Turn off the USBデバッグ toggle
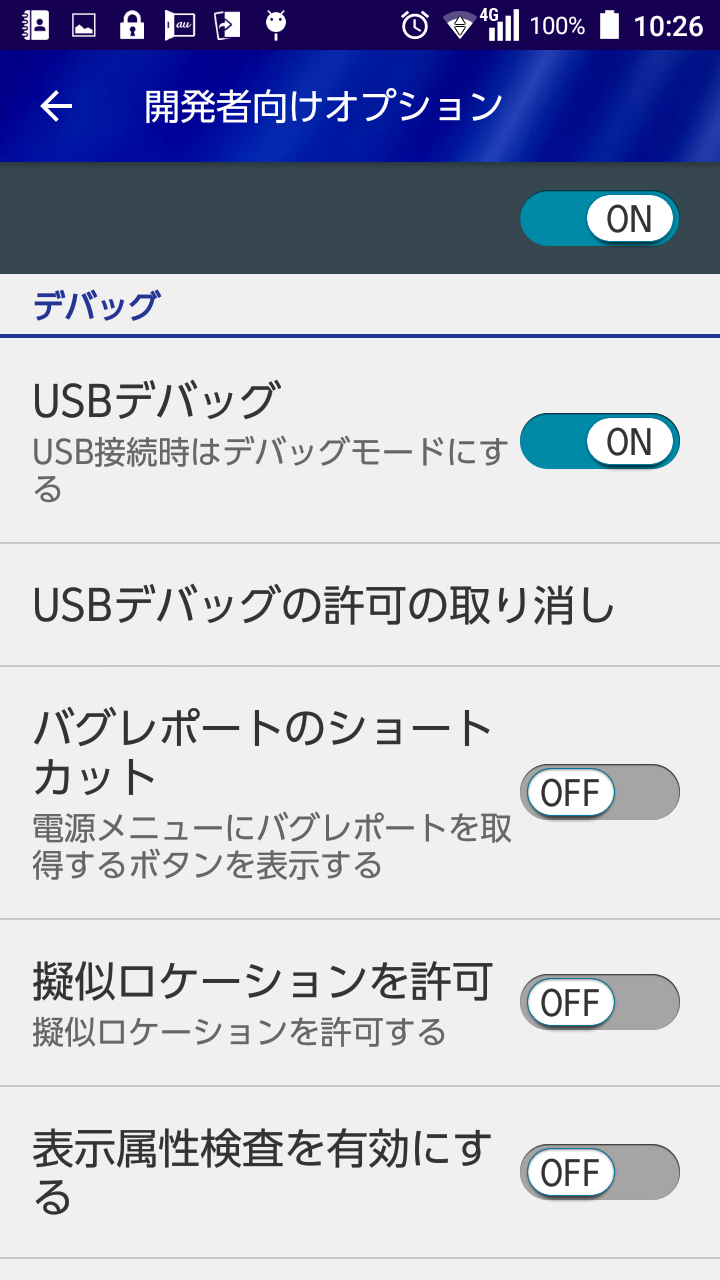Image resolution: width=720 pixels, height=1280 pixels. [599, 440]
